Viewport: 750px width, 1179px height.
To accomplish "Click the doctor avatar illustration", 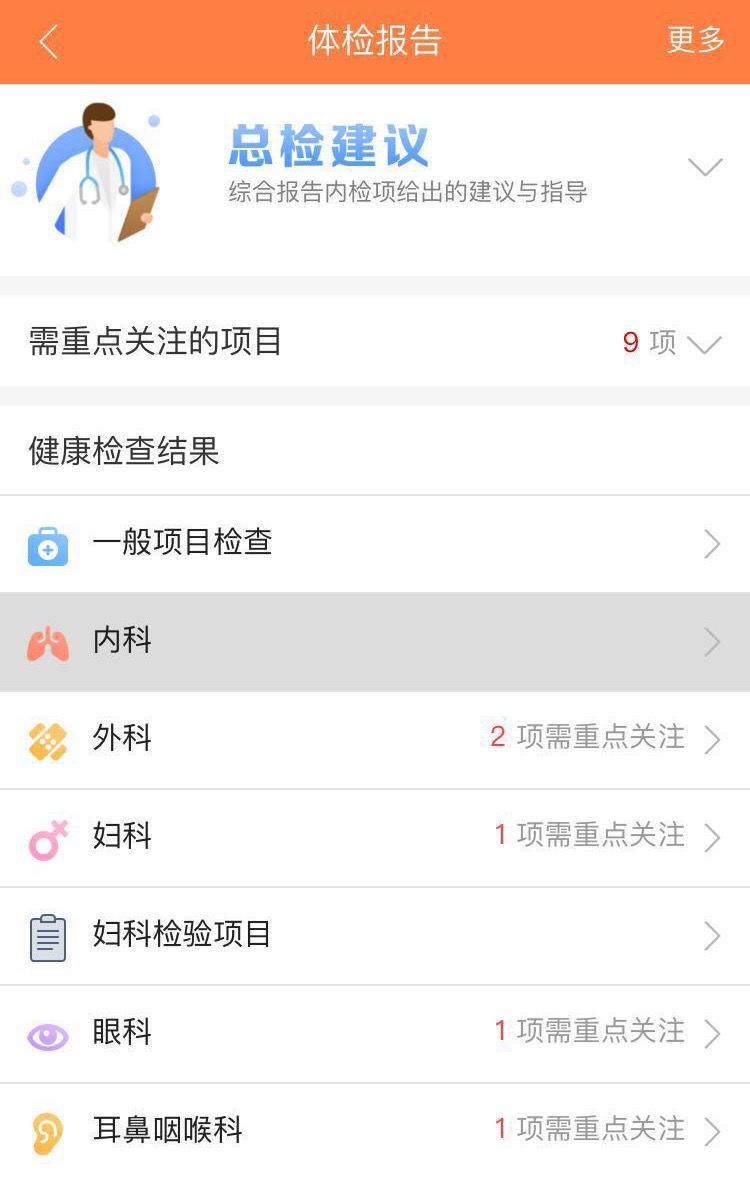I will point(100,170).
